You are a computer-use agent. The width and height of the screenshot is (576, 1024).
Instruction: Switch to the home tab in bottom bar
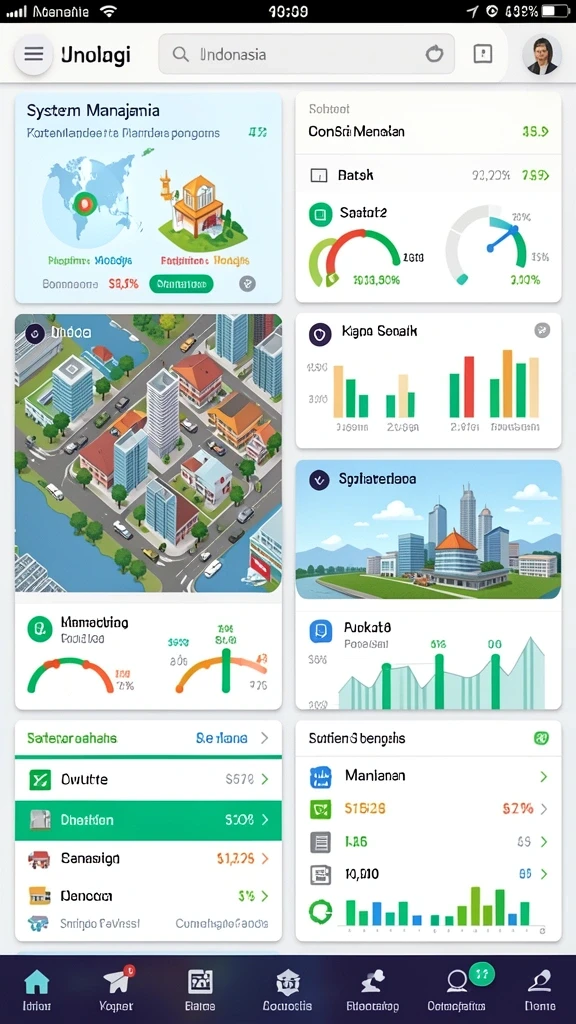pyautogui.click(x=37, y=989)
